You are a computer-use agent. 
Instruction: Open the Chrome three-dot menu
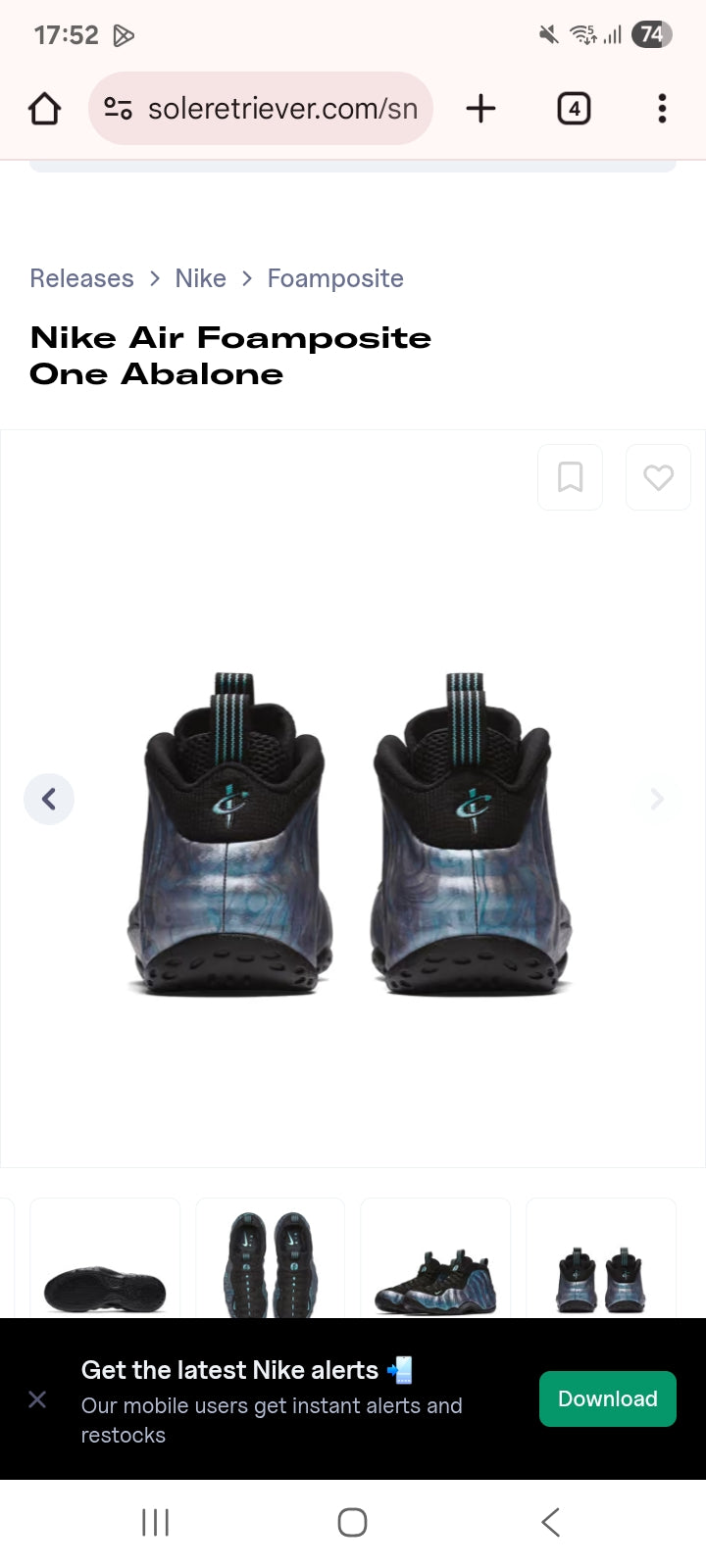point(663,109)
